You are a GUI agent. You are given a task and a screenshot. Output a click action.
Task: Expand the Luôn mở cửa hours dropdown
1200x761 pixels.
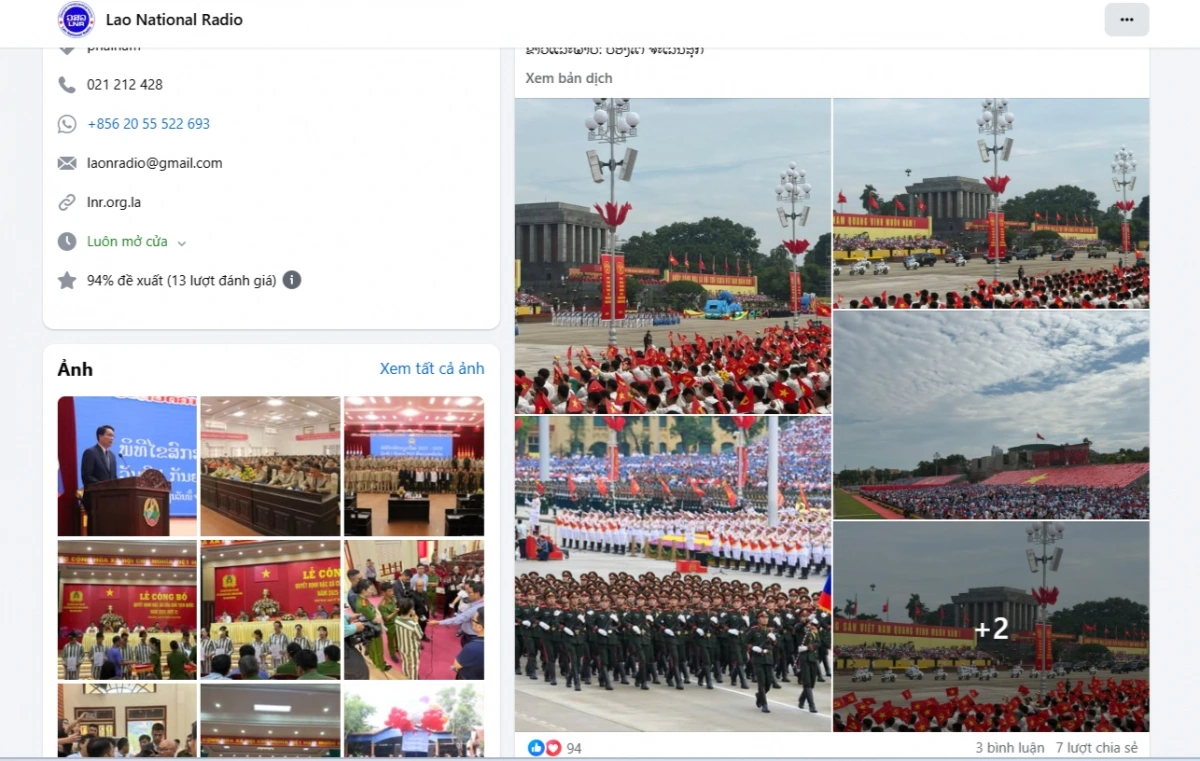coord(181,242)
